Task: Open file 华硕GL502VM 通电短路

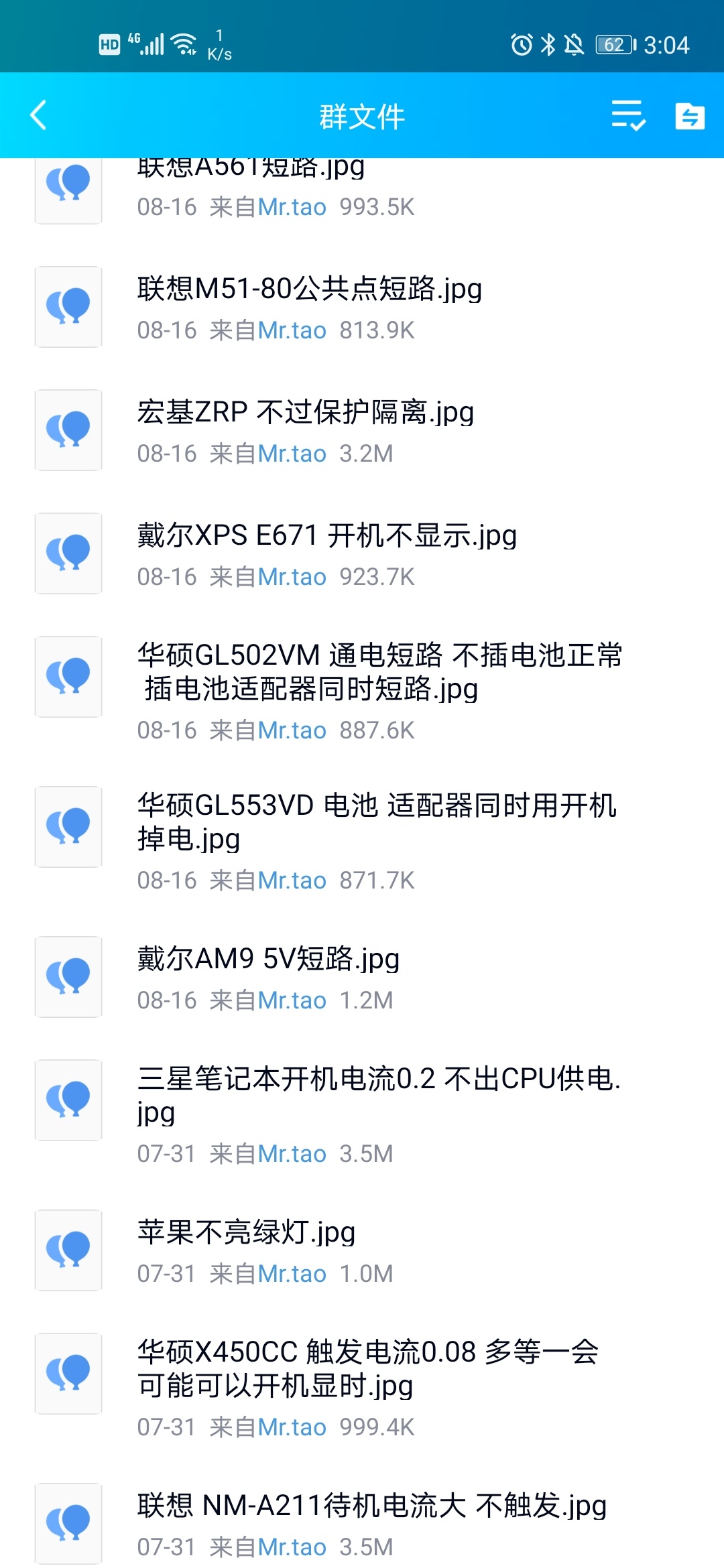Action: (362, 691)
